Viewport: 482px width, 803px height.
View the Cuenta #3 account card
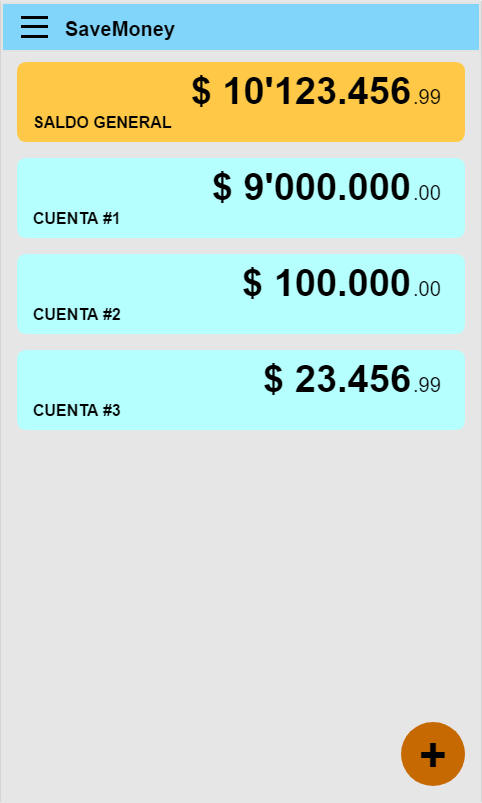(241, 390)
